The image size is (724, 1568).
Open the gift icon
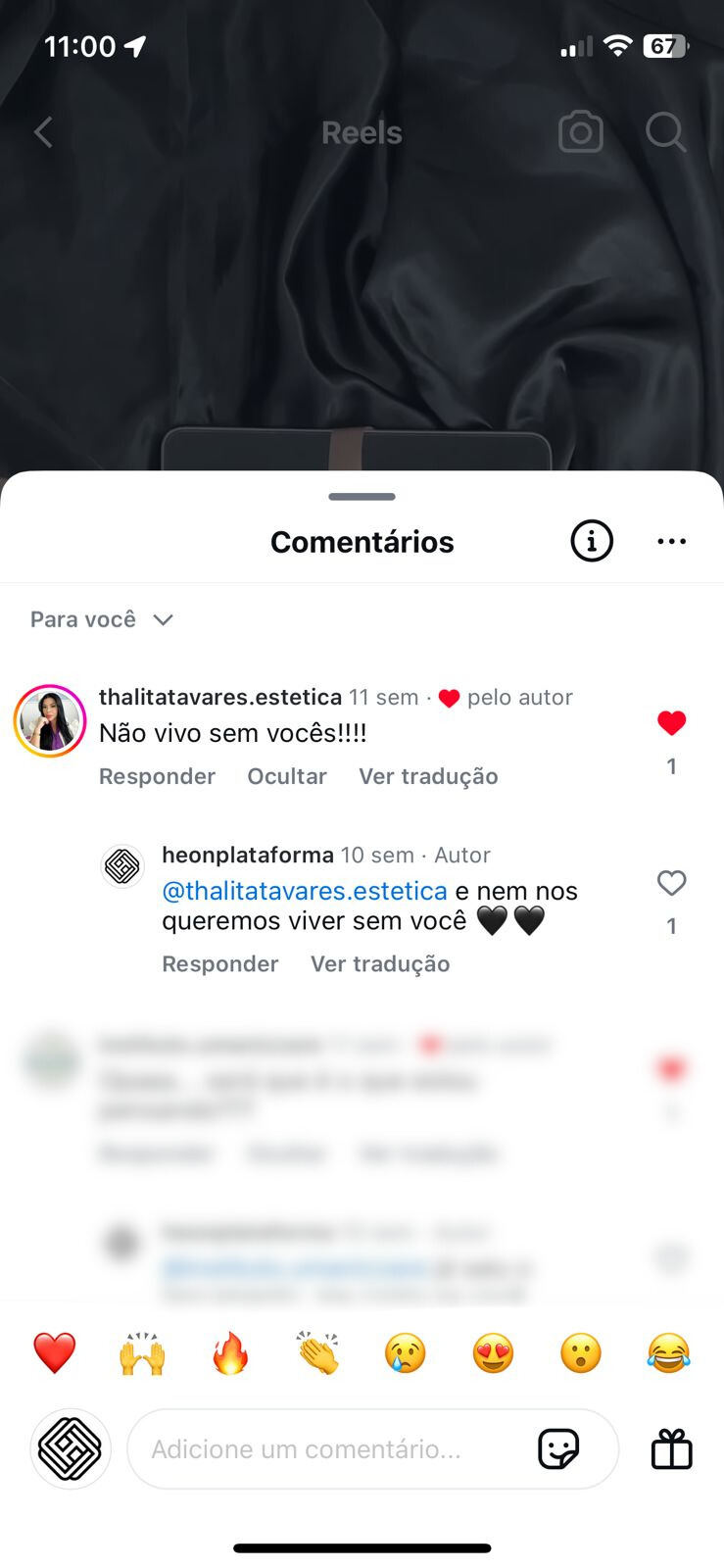coord(672,1448)
